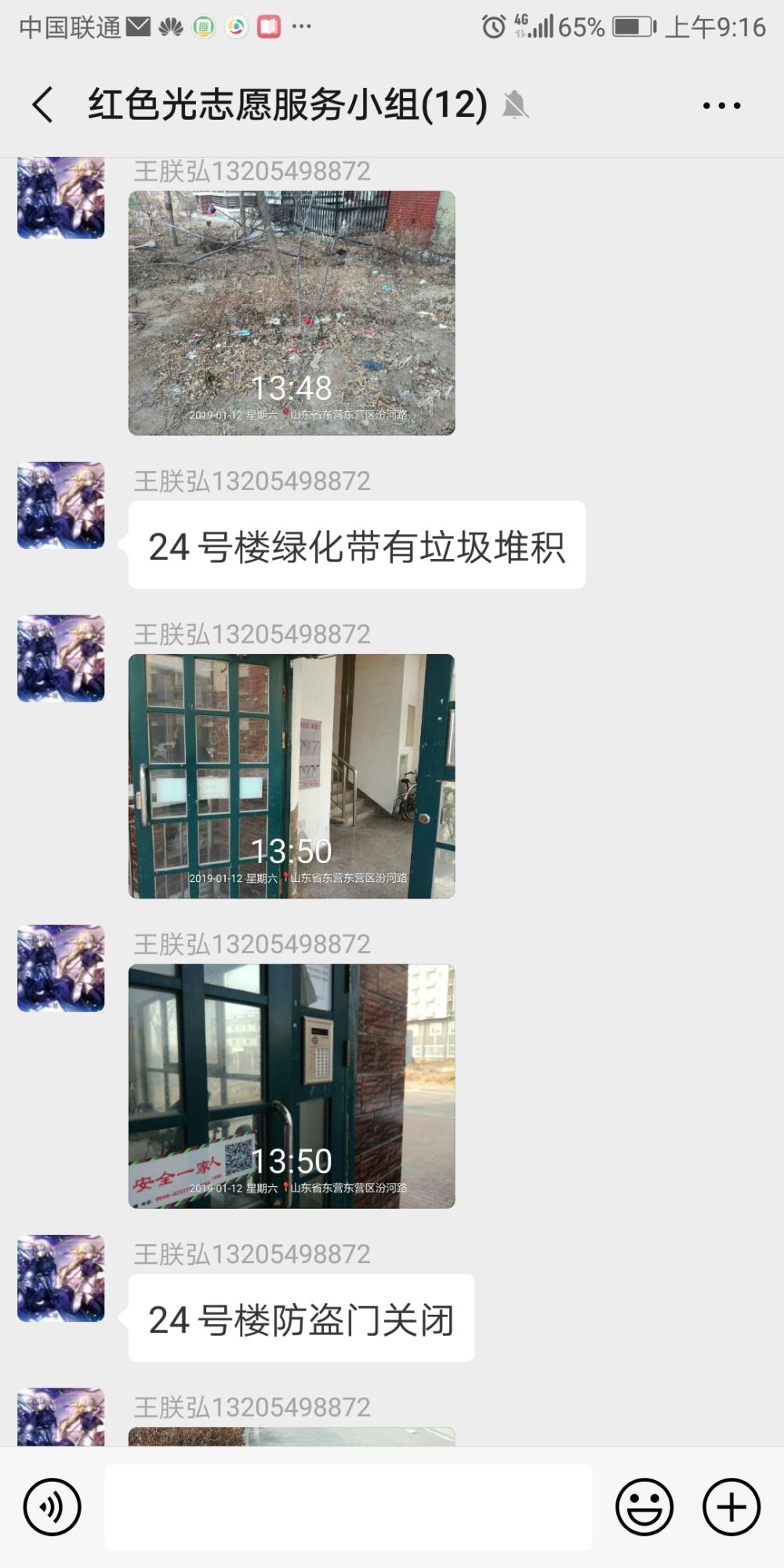Switch to voice message input
This screenshot has height=1568, width=784.
point(53,1506)
